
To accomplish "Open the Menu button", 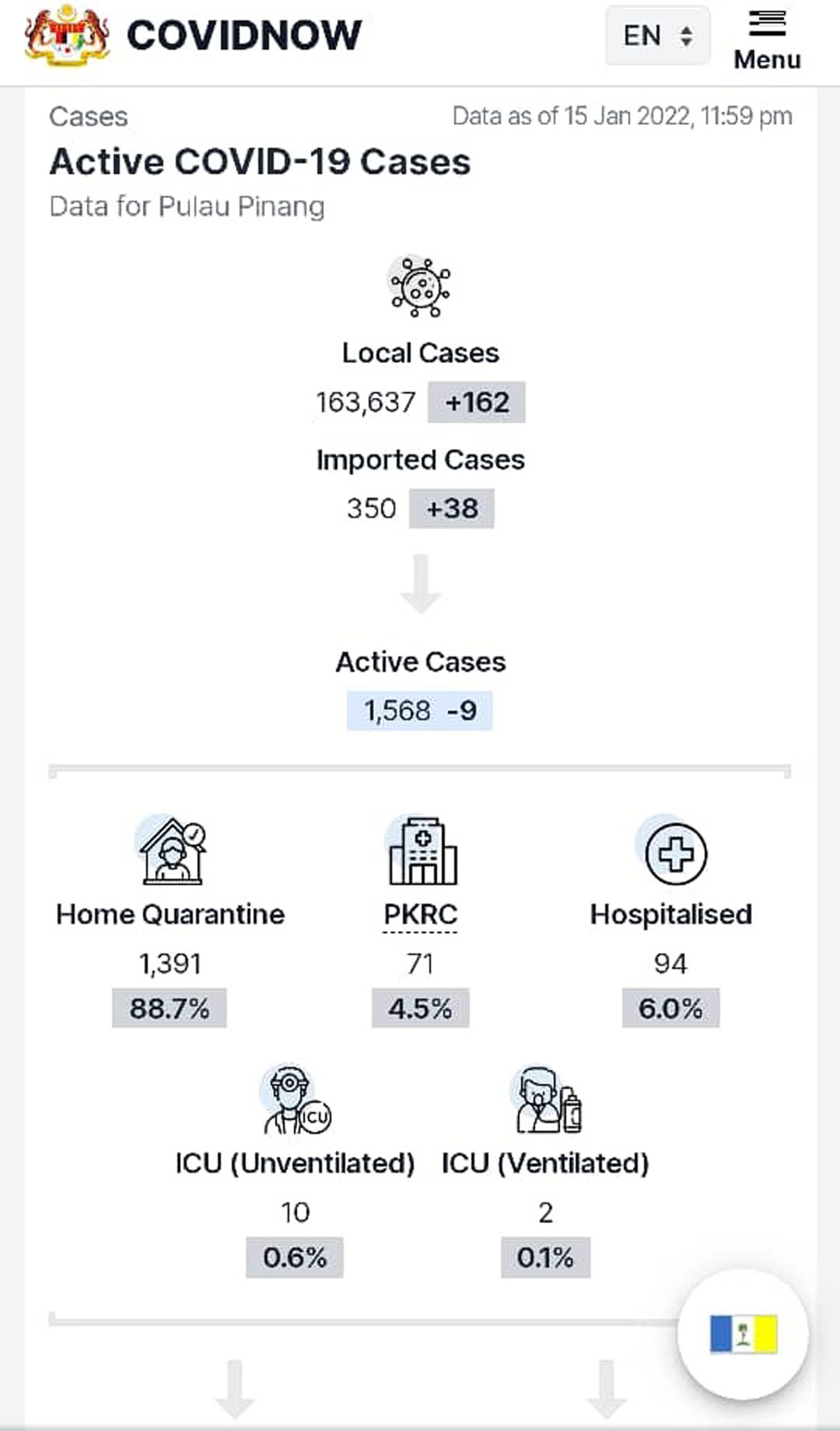I will [767, 40].
